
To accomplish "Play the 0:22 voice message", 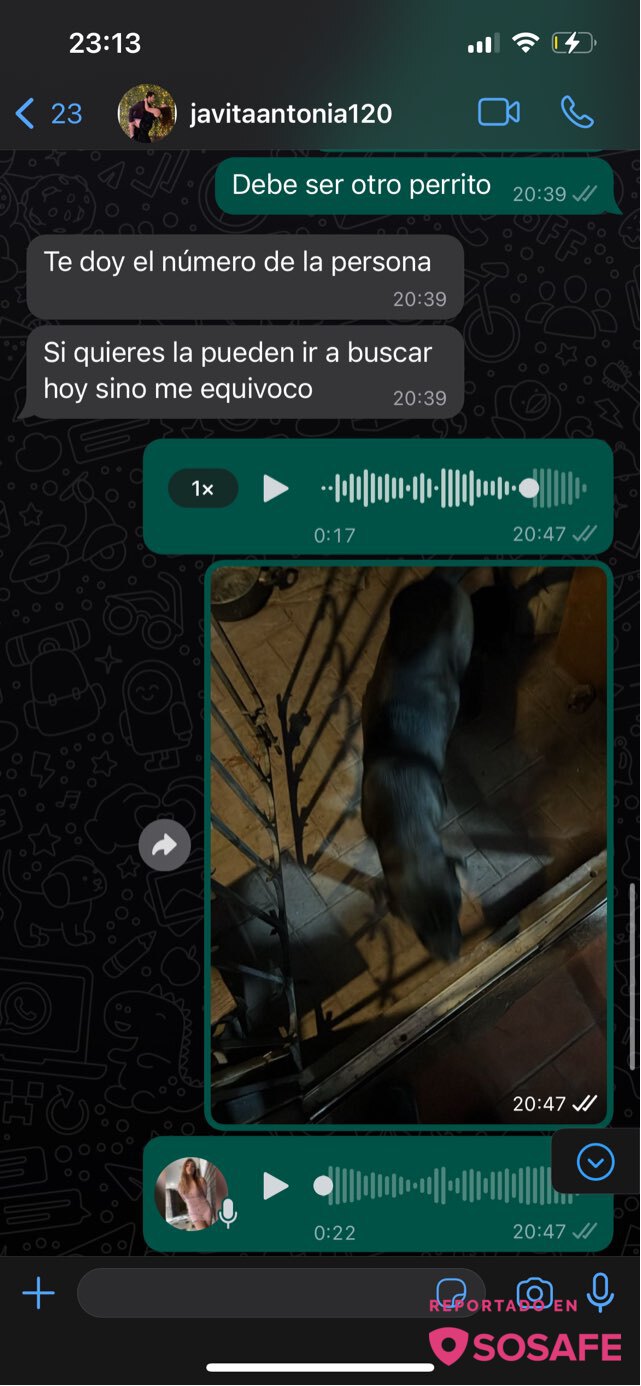I will (x=275, y=1186).
